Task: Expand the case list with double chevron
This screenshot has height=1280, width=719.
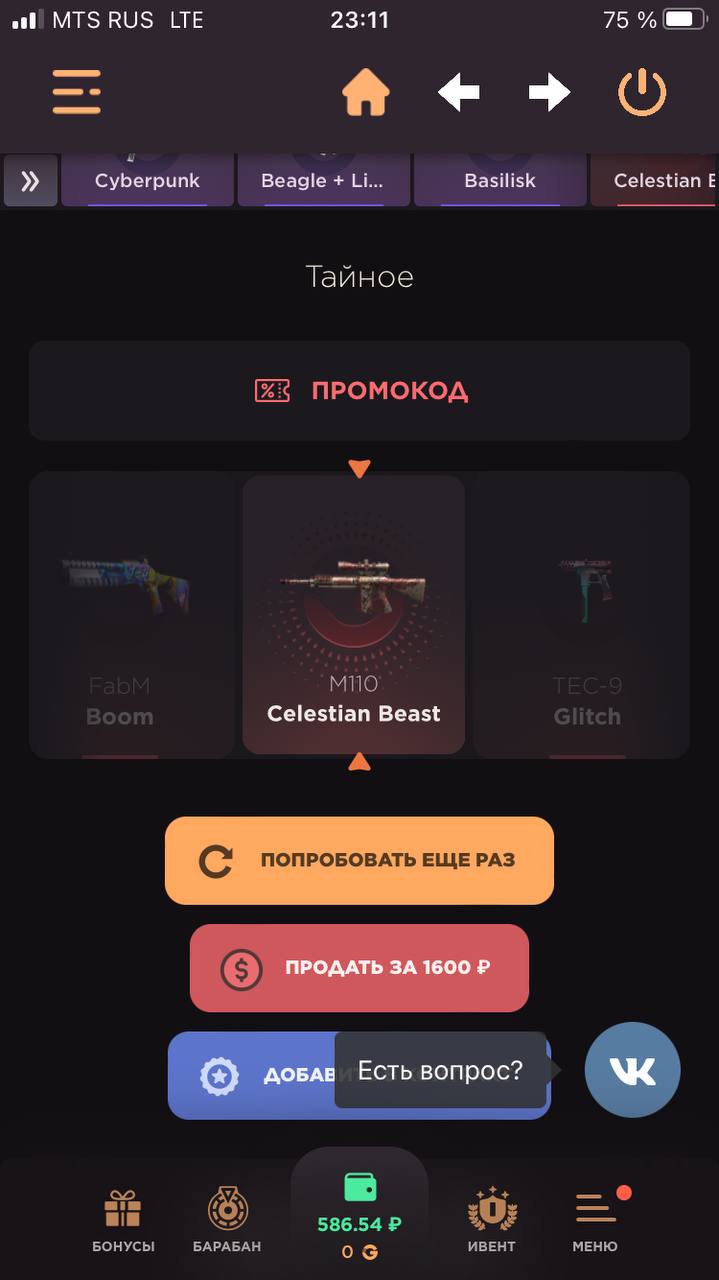Action: pyautogui.click(x=30, y=181)
